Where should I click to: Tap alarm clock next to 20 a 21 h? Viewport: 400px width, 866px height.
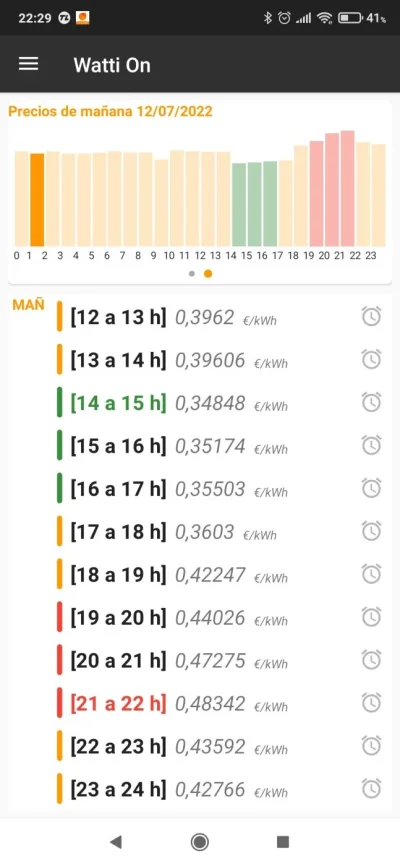pos(371,660)
